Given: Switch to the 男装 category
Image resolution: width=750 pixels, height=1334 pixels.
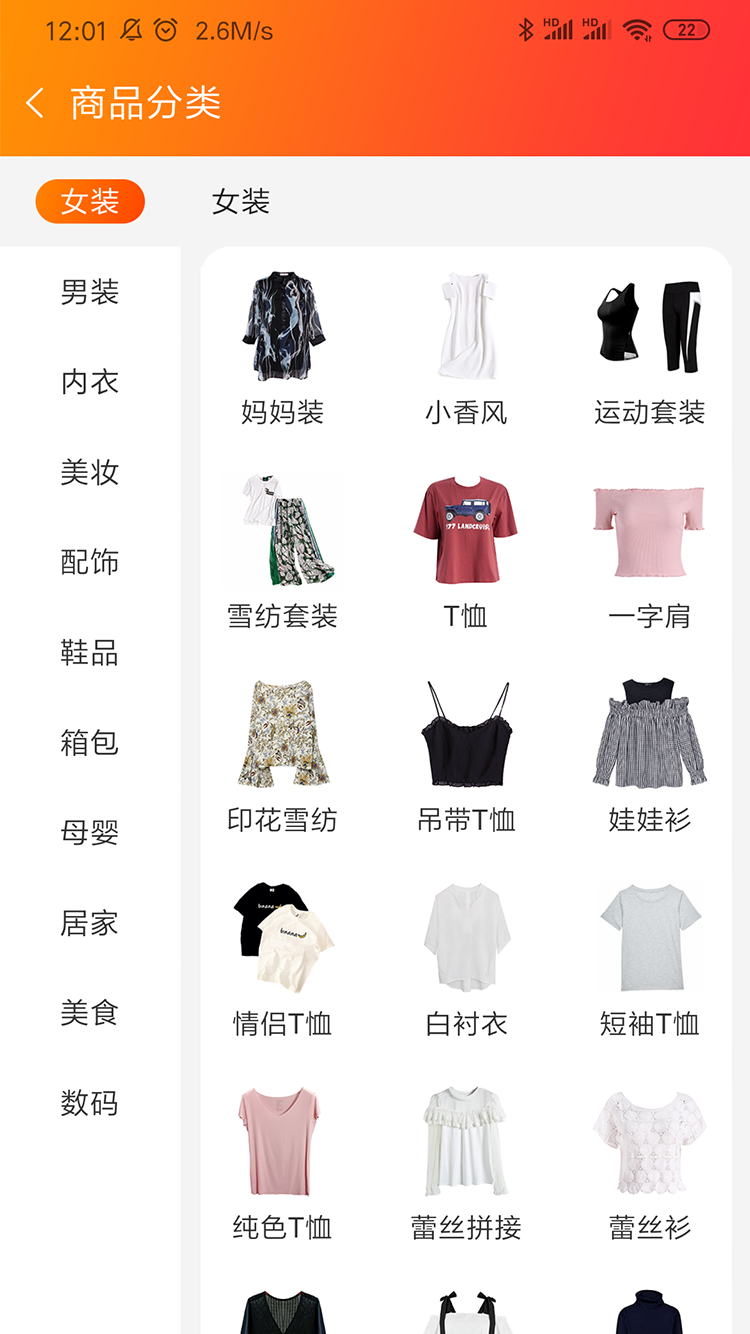Looking at the screenshot, I should (90, 292).
